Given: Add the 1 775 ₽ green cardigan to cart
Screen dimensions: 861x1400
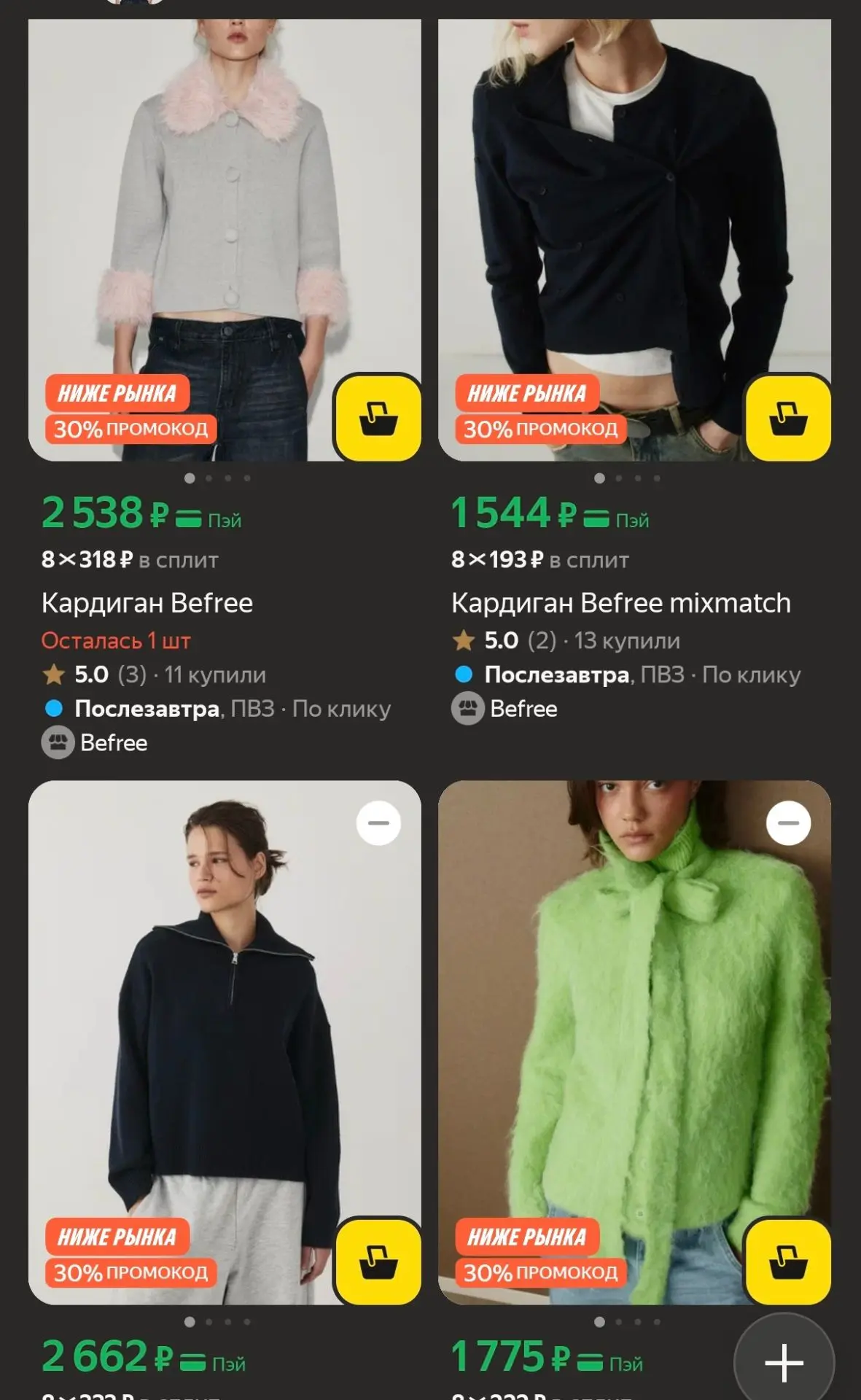Looking at the screenshot, I should point(788,1261).
